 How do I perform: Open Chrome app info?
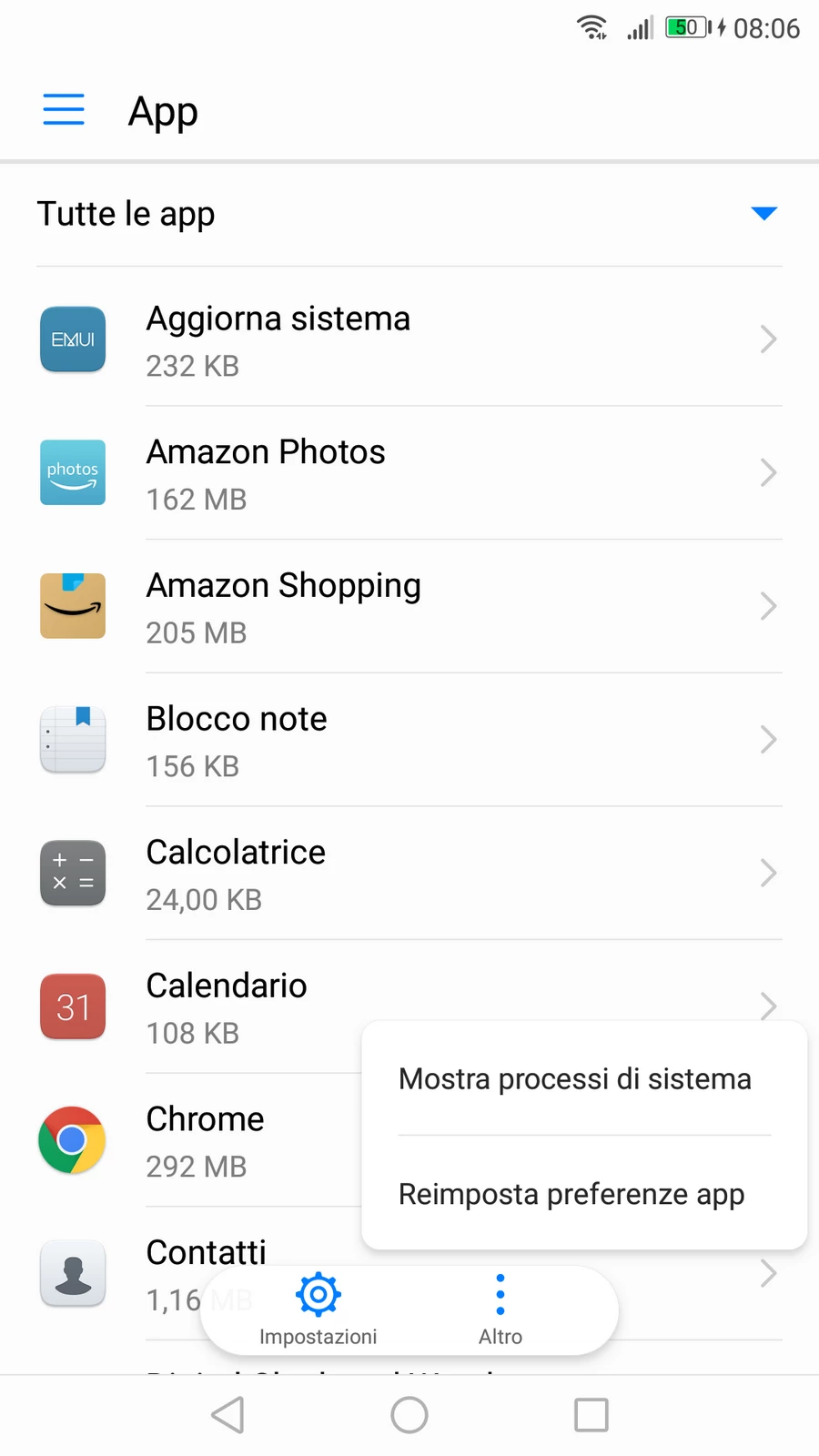tap(182, 1140)
